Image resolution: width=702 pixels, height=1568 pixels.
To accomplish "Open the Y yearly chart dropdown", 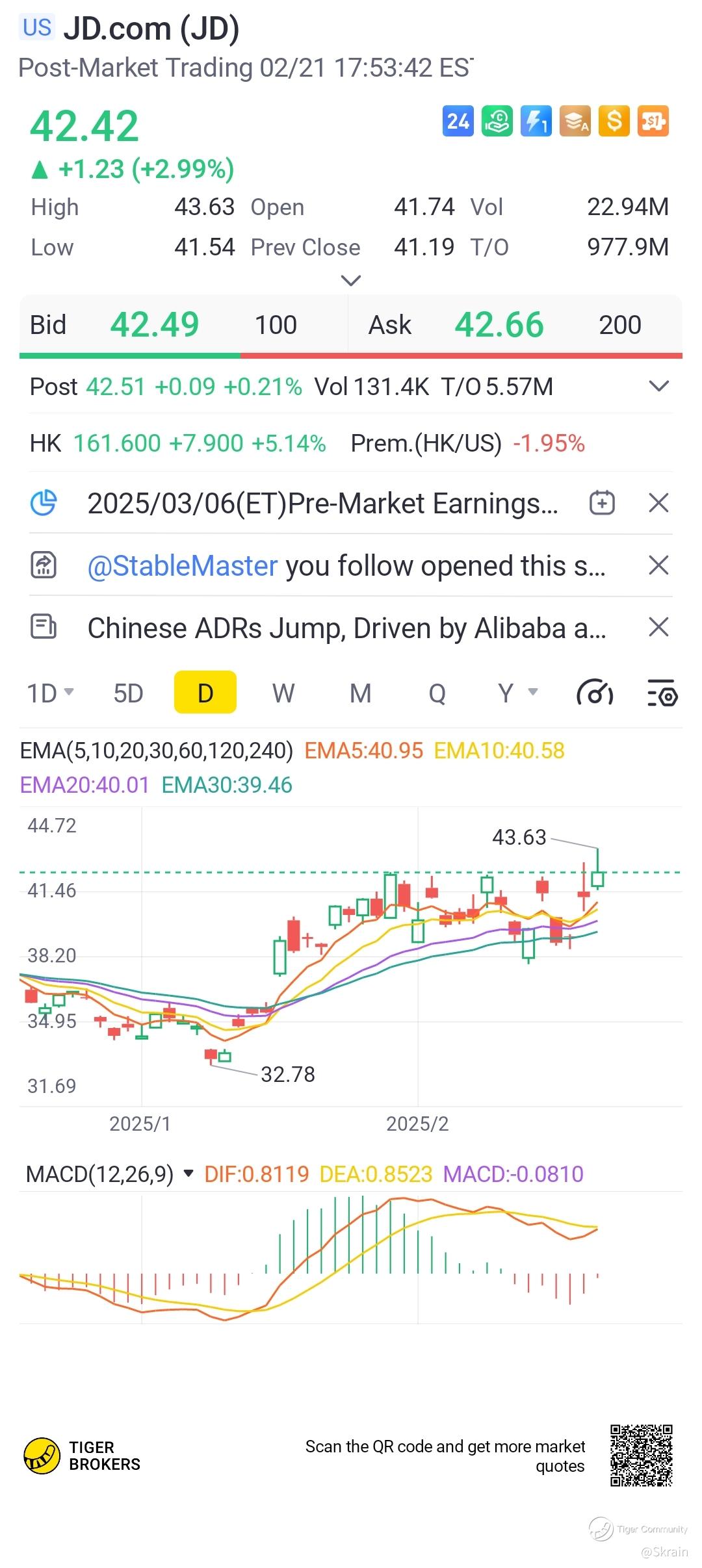I will pos(517,693).
